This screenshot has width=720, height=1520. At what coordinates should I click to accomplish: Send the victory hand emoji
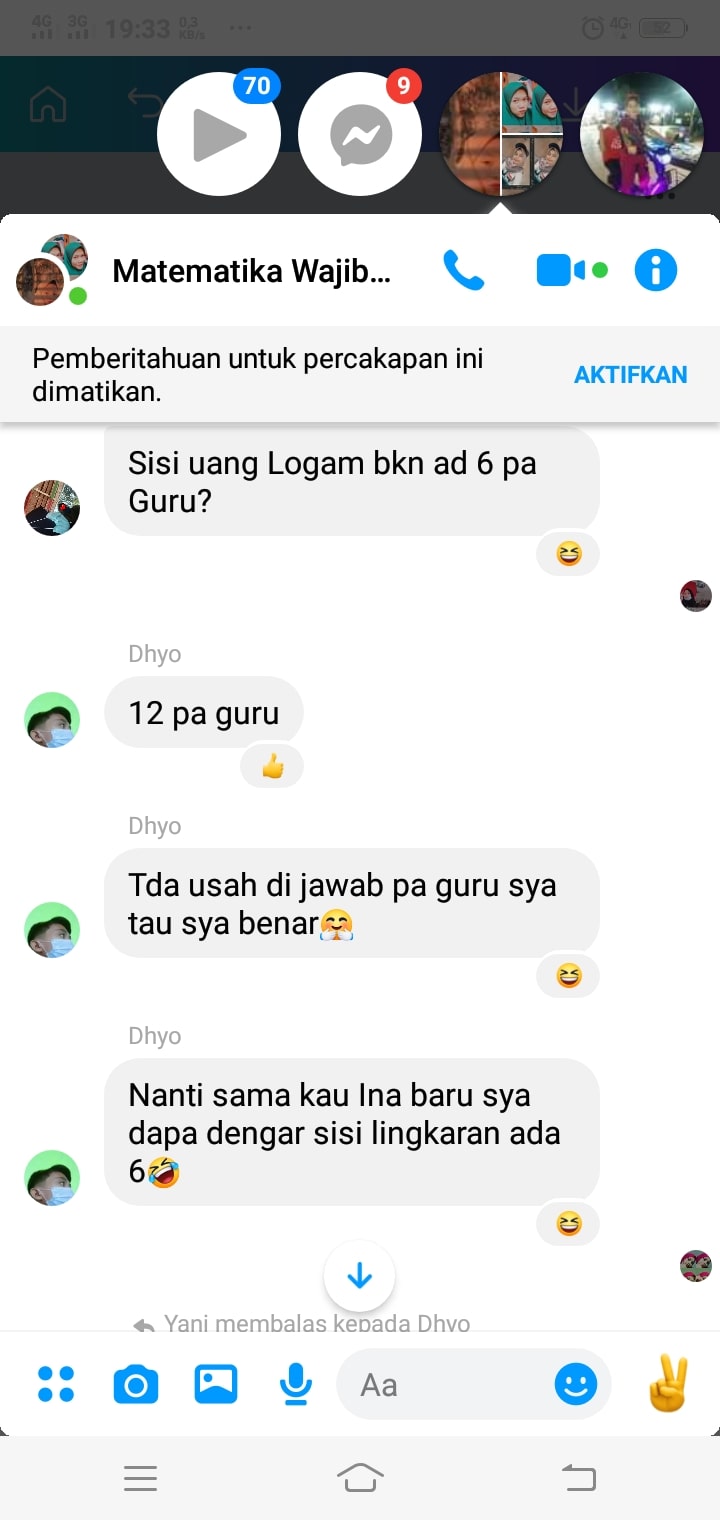(668, 1384)
